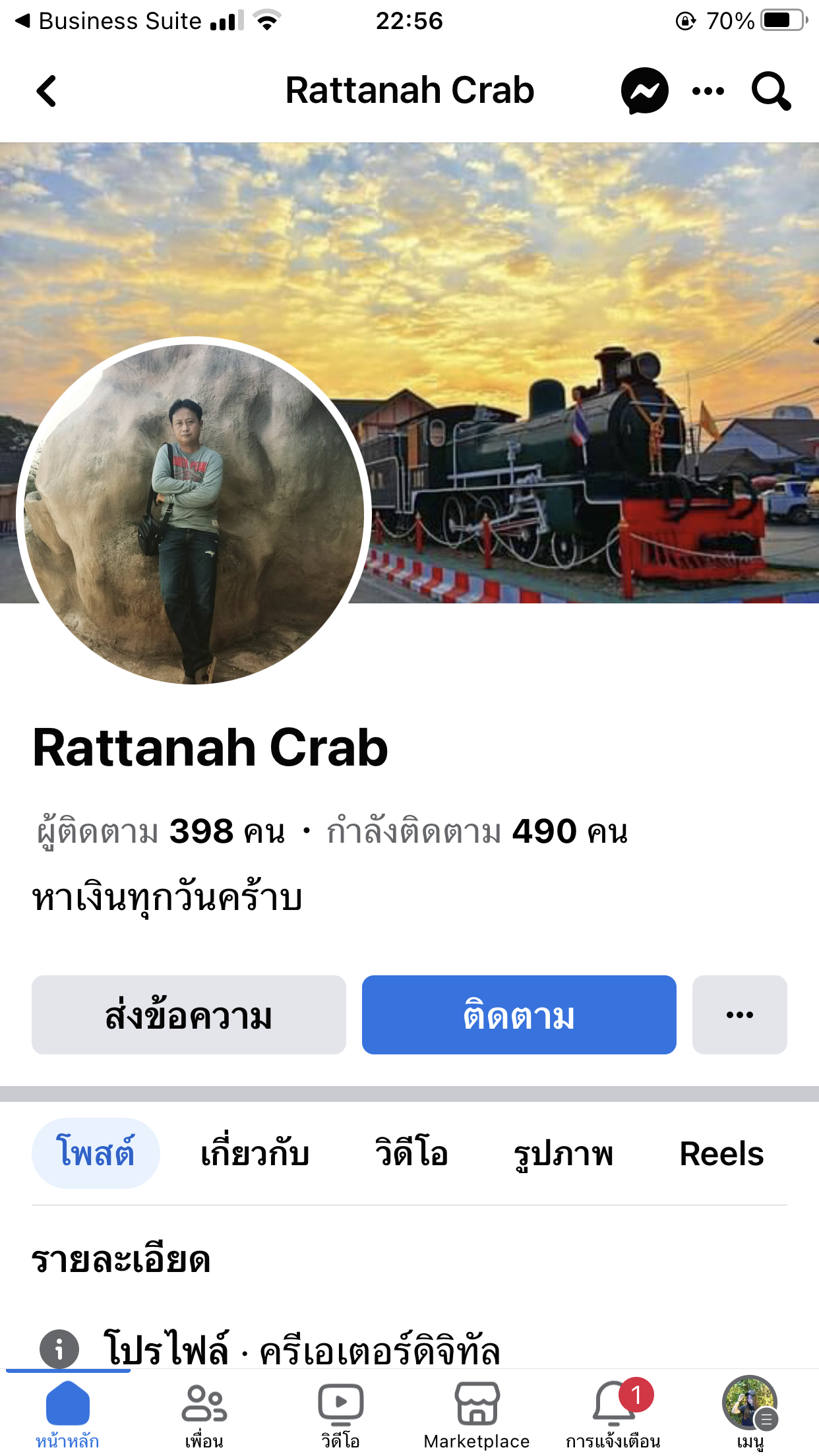819x1456 pixels.
Task: Switch to the Reels tab
Action: tap(721, 1153)
